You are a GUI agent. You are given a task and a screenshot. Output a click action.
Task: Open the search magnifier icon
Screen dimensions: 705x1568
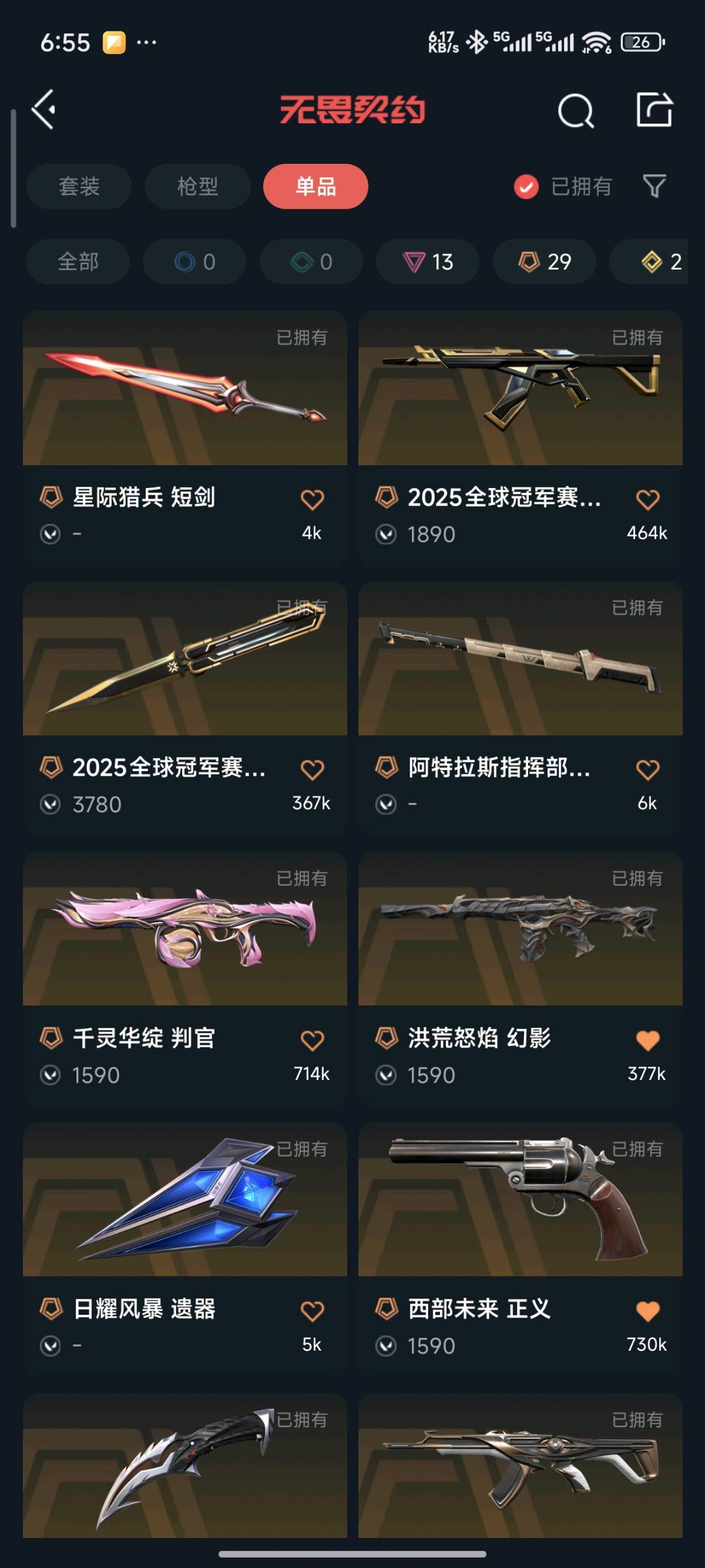(x=576, y=110)
